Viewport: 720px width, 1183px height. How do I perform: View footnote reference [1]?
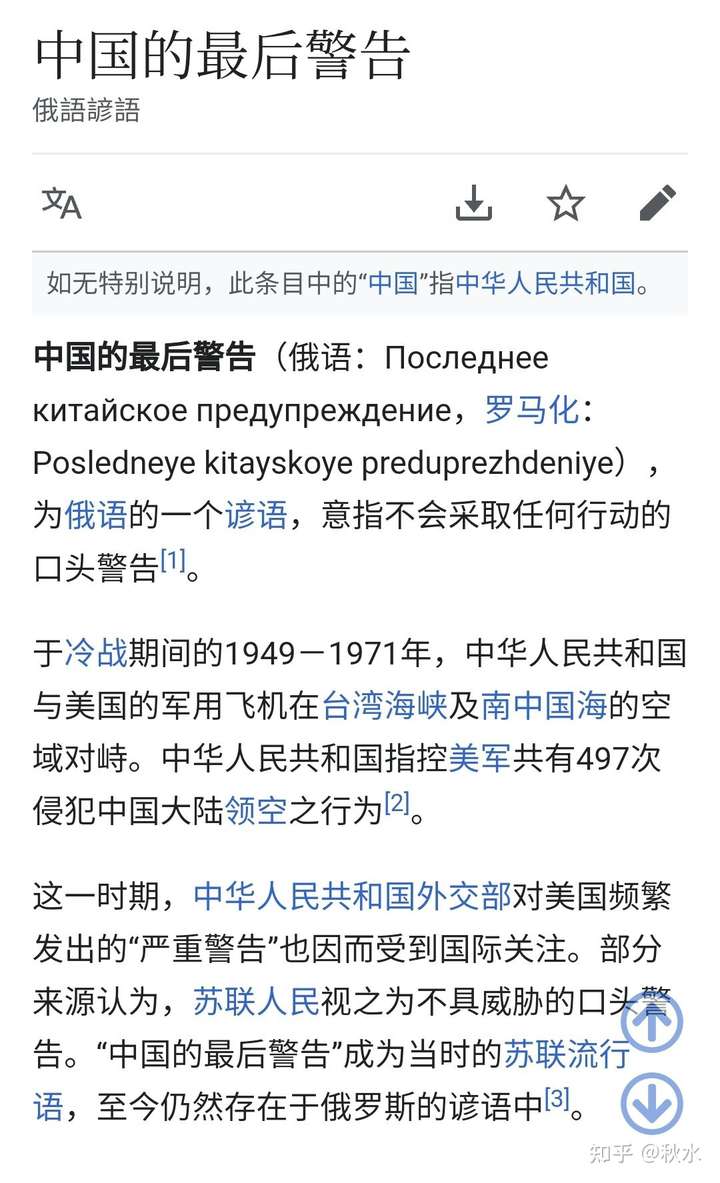[173, 562]
